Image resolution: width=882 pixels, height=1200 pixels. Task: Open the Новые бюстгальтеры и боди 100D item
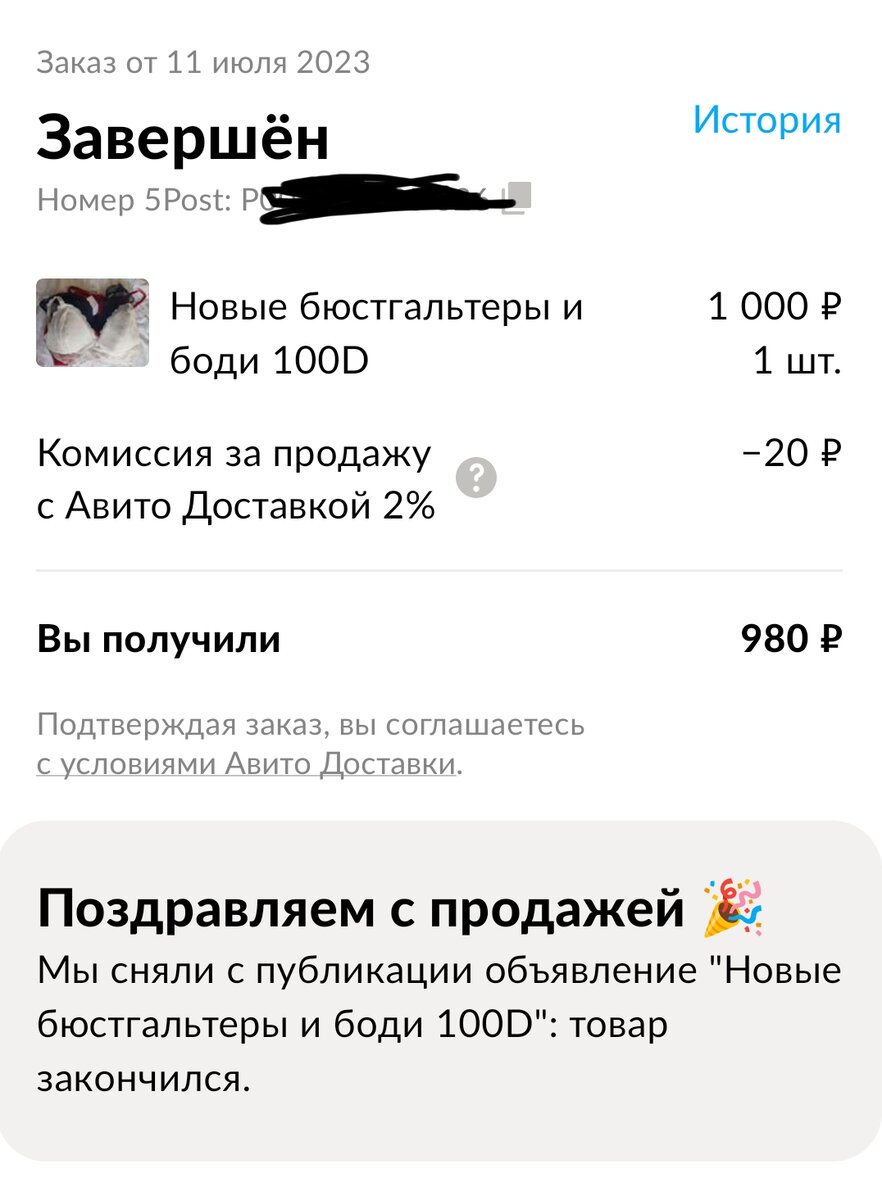click(x=376, y=332)
